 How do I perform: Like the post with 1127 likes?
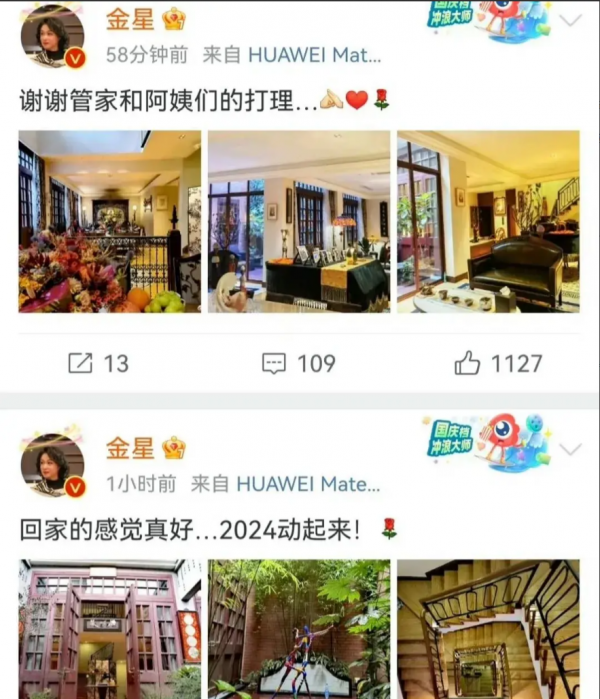point(498,363)
